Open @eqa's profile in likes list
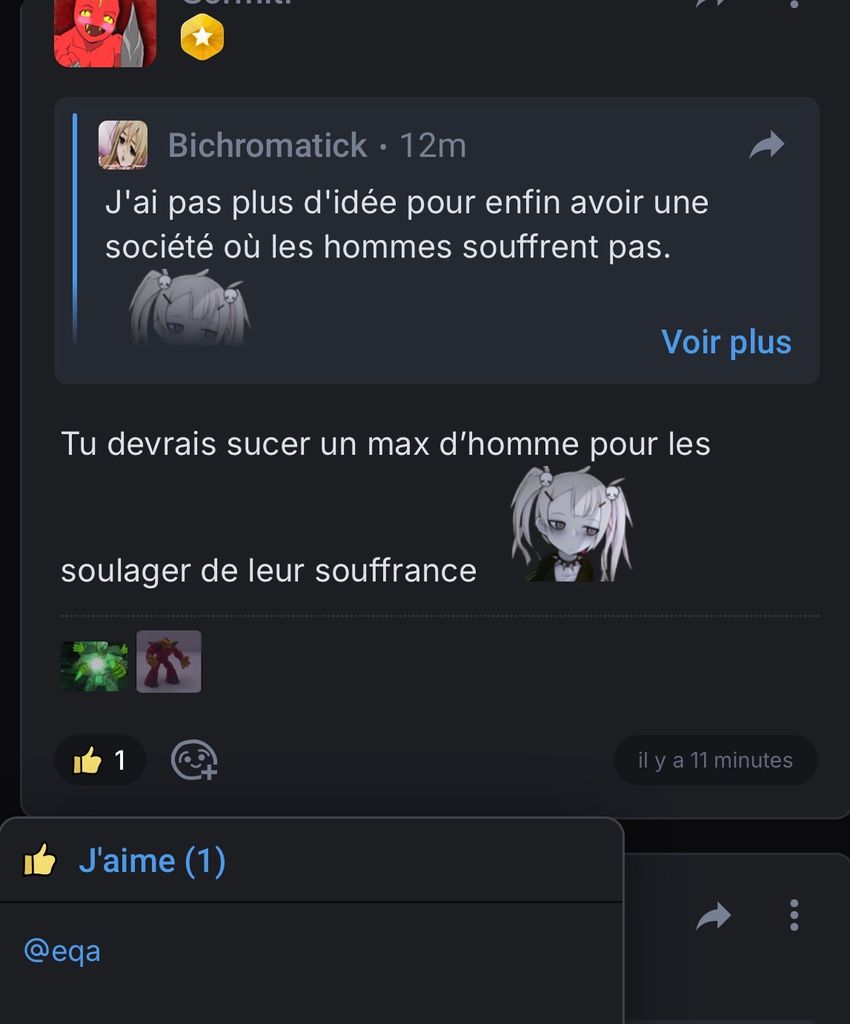Image resolution: width=850 pixels, height=1024 pixels. 62,950
